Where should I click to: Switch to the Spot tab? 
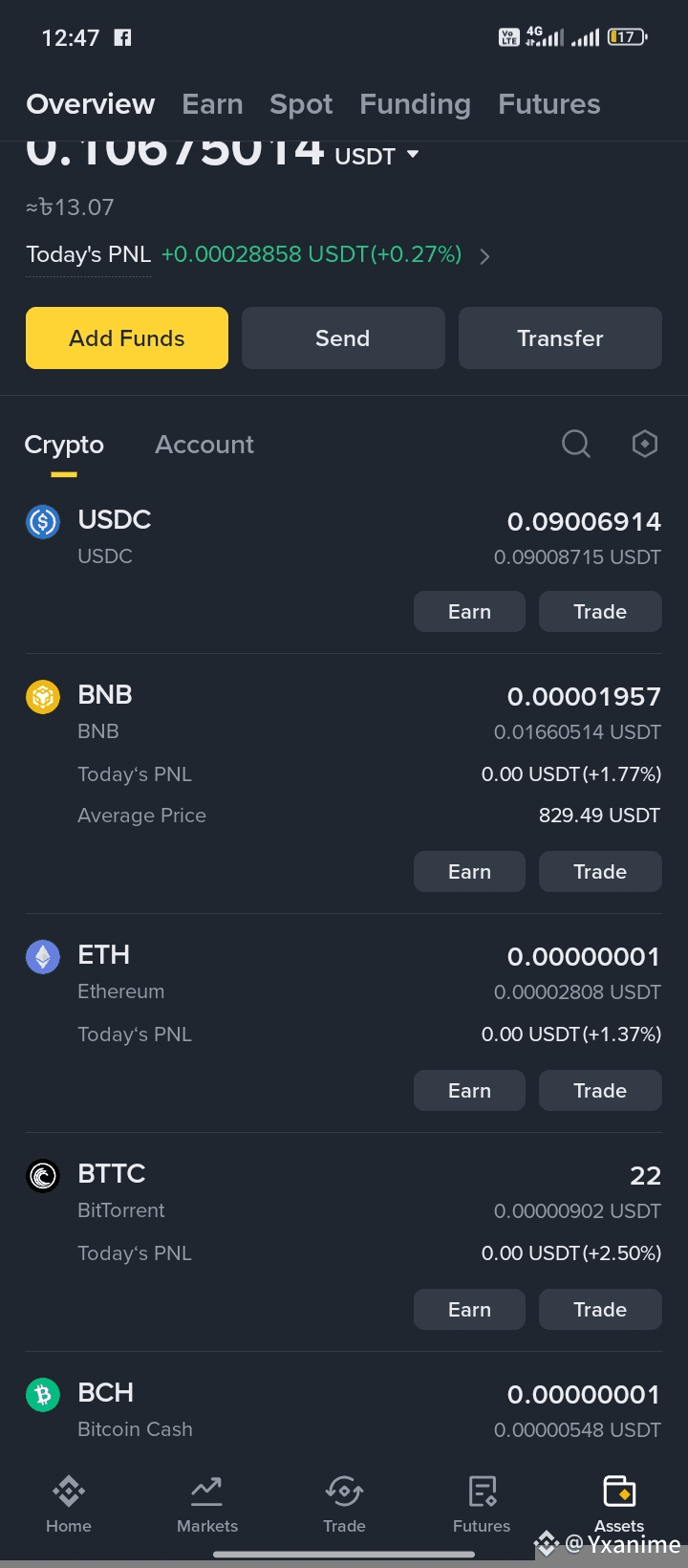pos(301,104)
